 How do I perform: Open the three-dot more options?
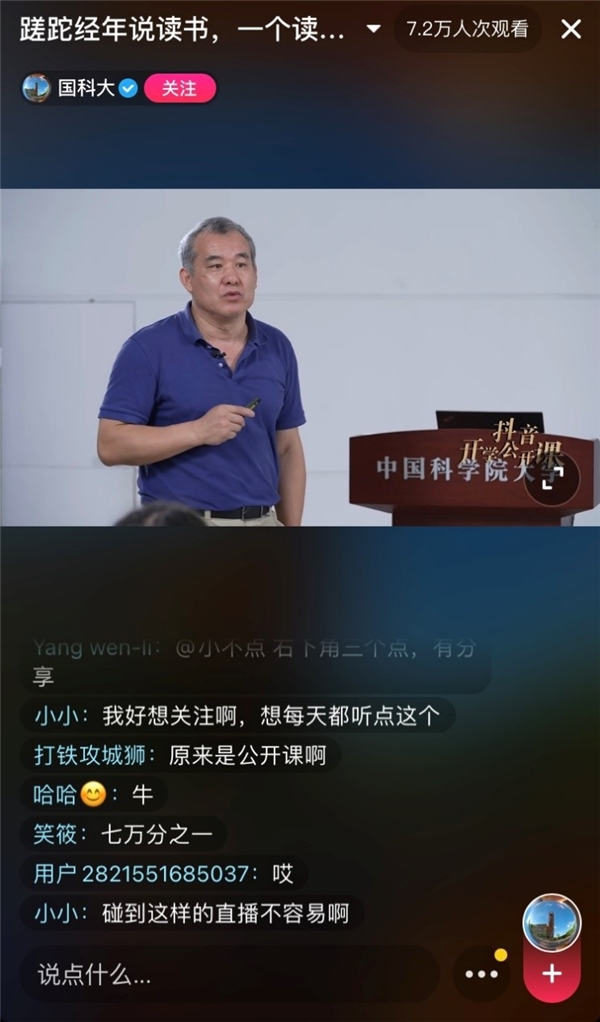(x=481, y=974)
